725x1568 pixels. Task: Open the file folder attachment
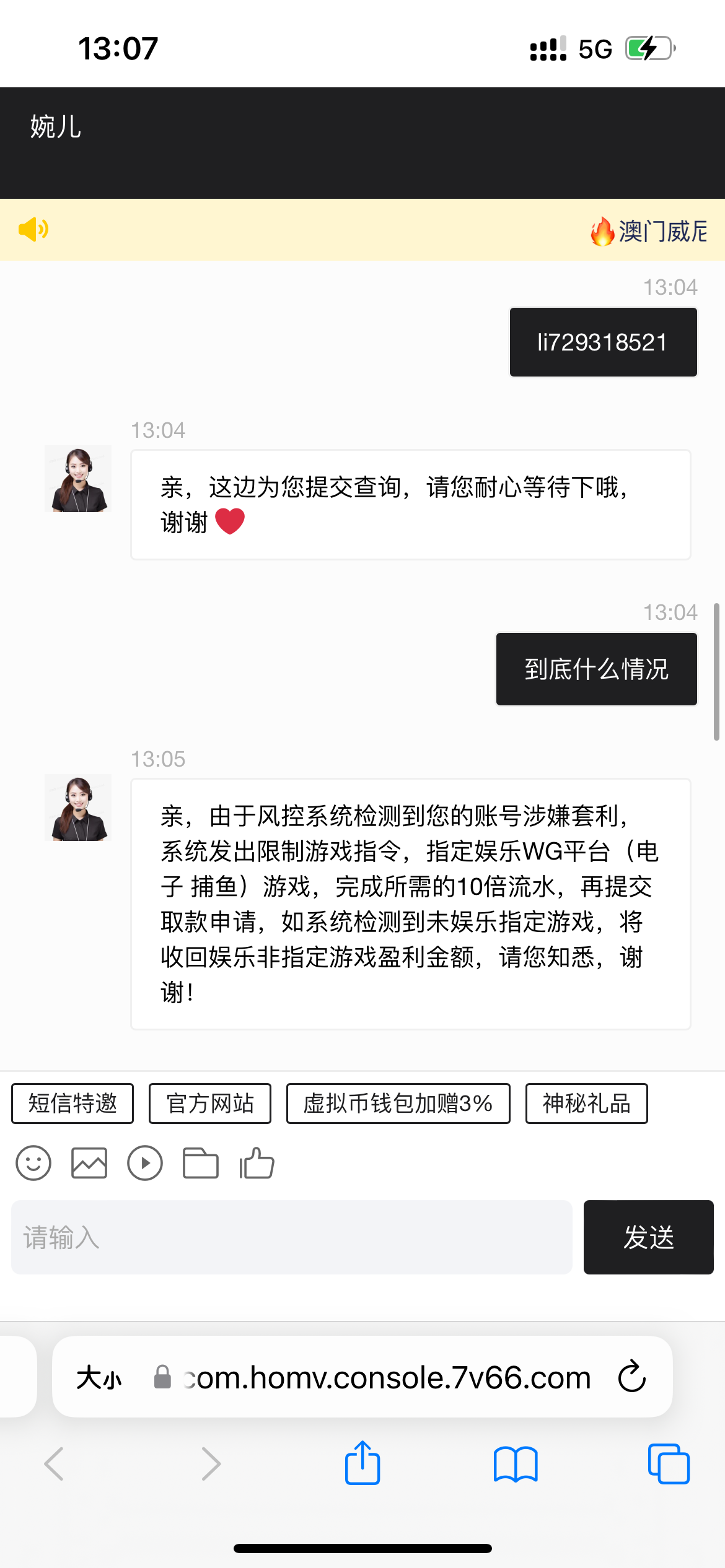click(201, 1163)
